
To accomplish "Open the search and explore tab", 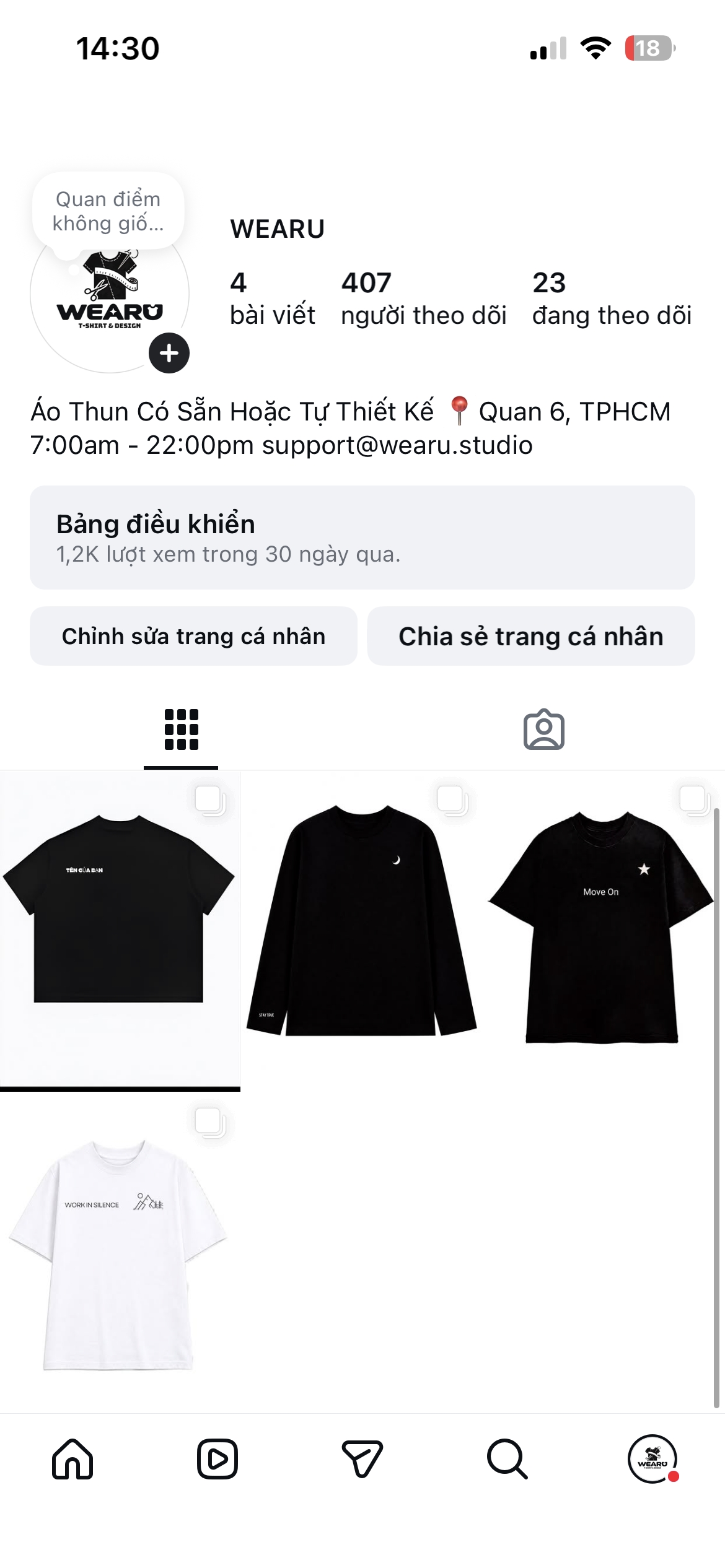I will click(507, 1459).
